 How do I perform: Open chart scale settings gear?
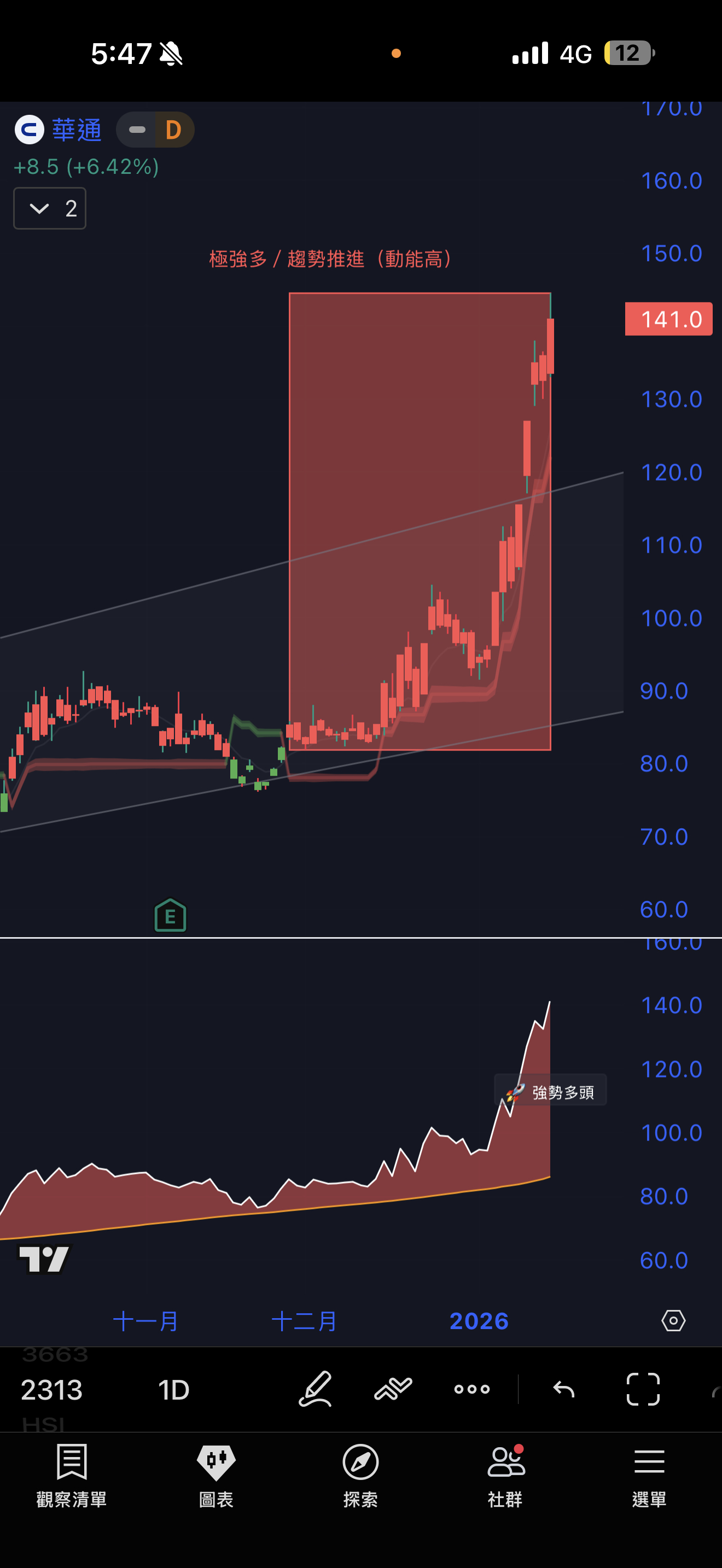673,1321
